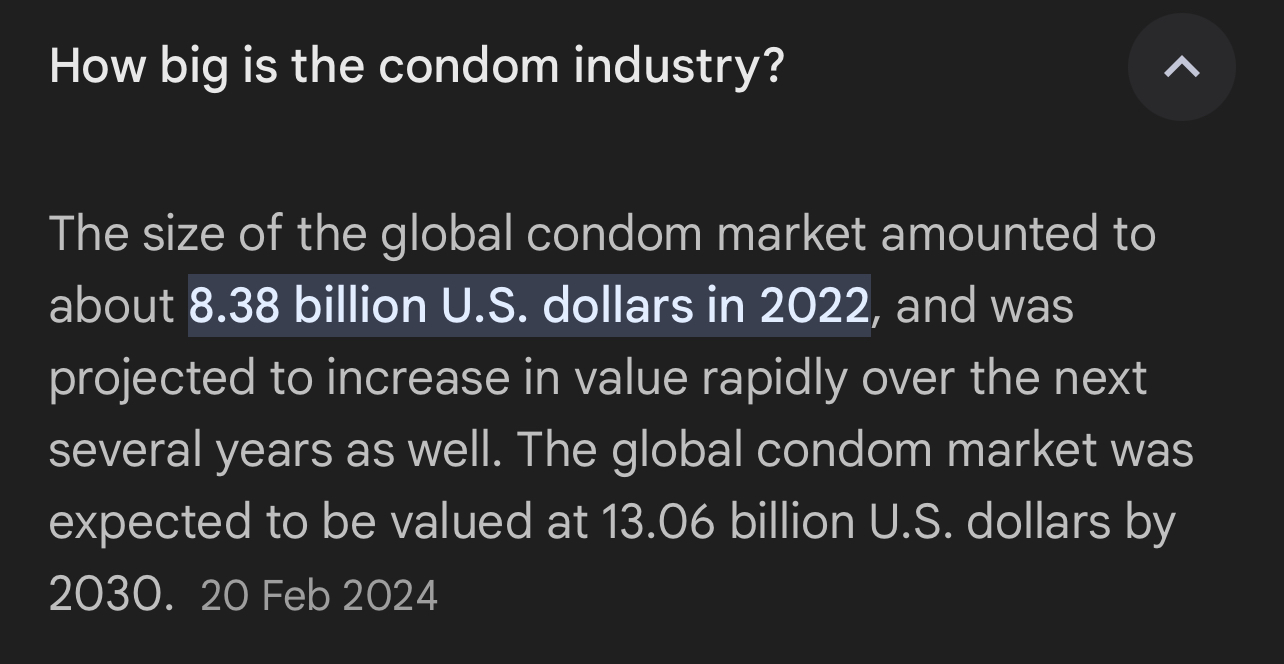Collapse the condom industry answer with the chevron
1284x664 pixels.
tap(1181, 67)
